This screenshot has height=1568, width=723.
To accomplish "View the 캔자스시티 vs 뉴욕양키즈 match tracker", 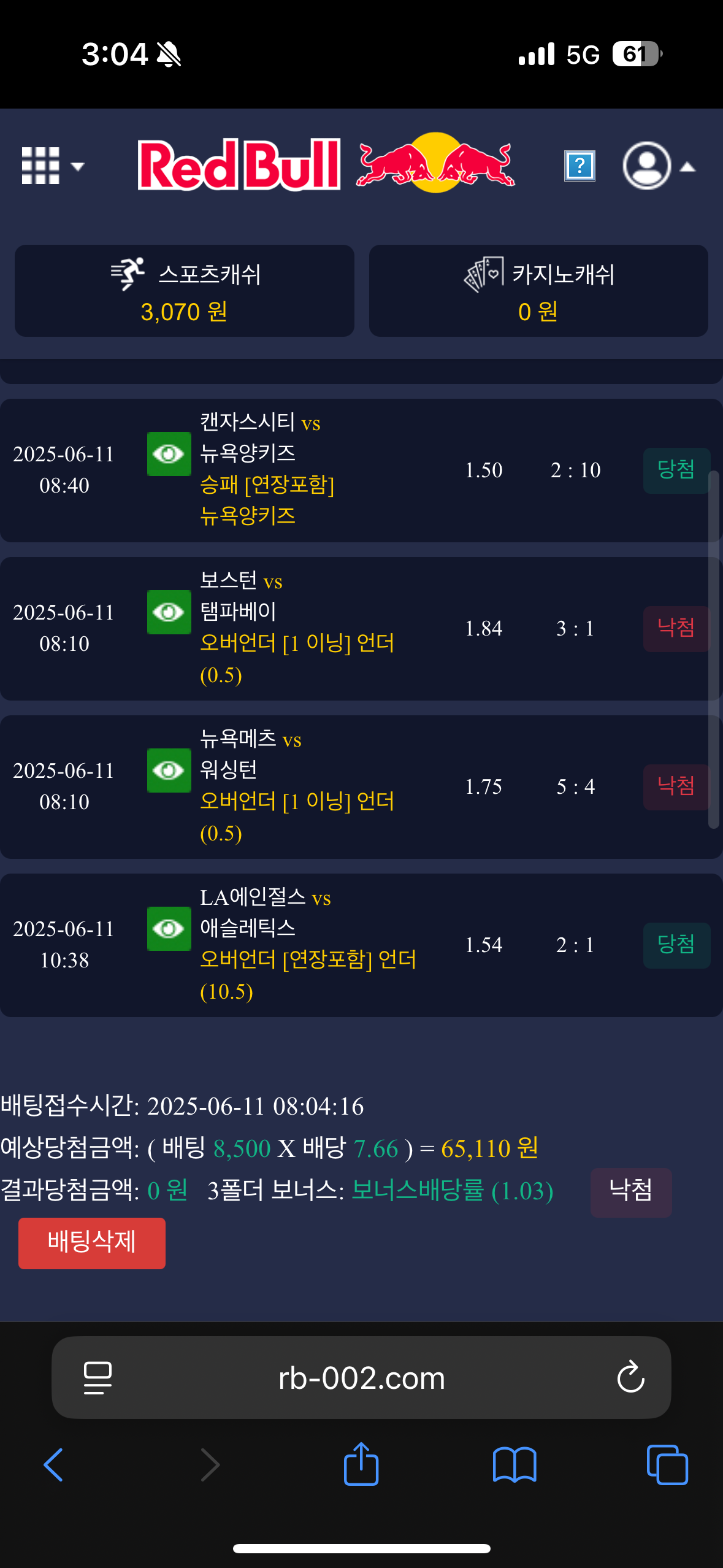I will coord(169,454).
